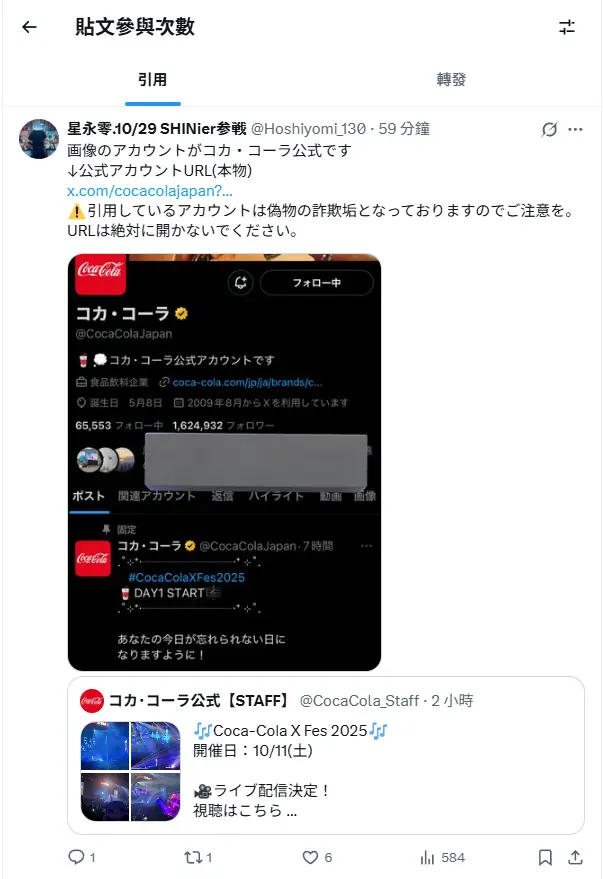The image size is (603, 879).
Task: Open 星永零's profile avatar
Action: click(39, 139)
